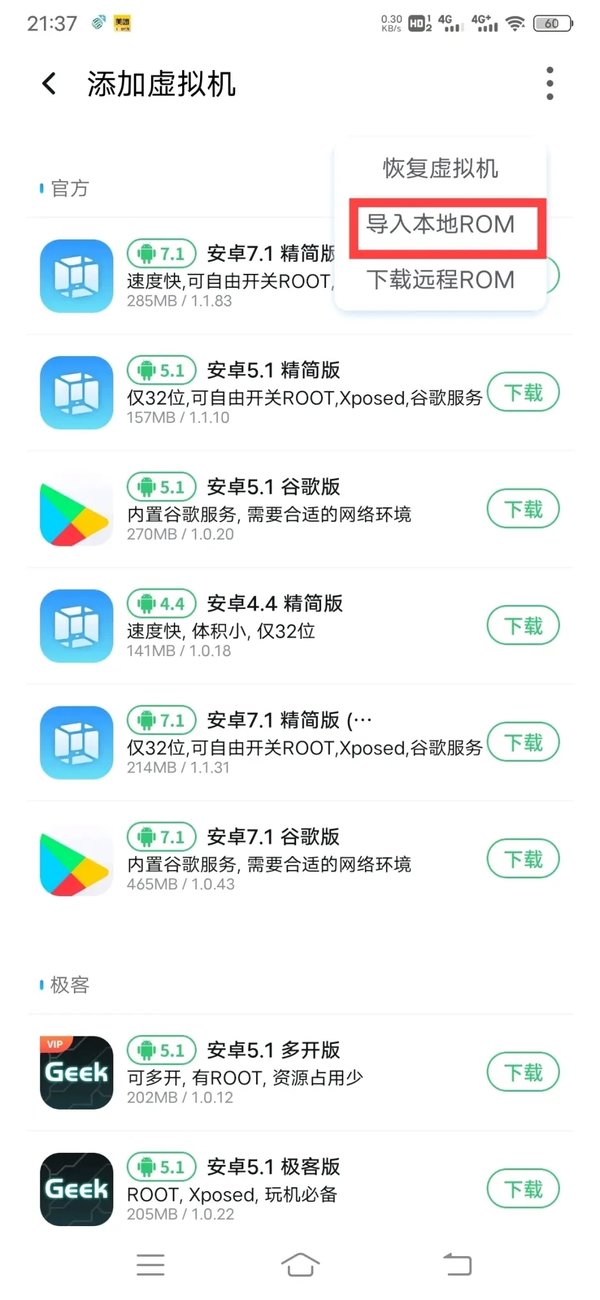Download 安卓5.1 多开版 Geek ROM
600x1300 pixels.
[x=523, y=1073]
